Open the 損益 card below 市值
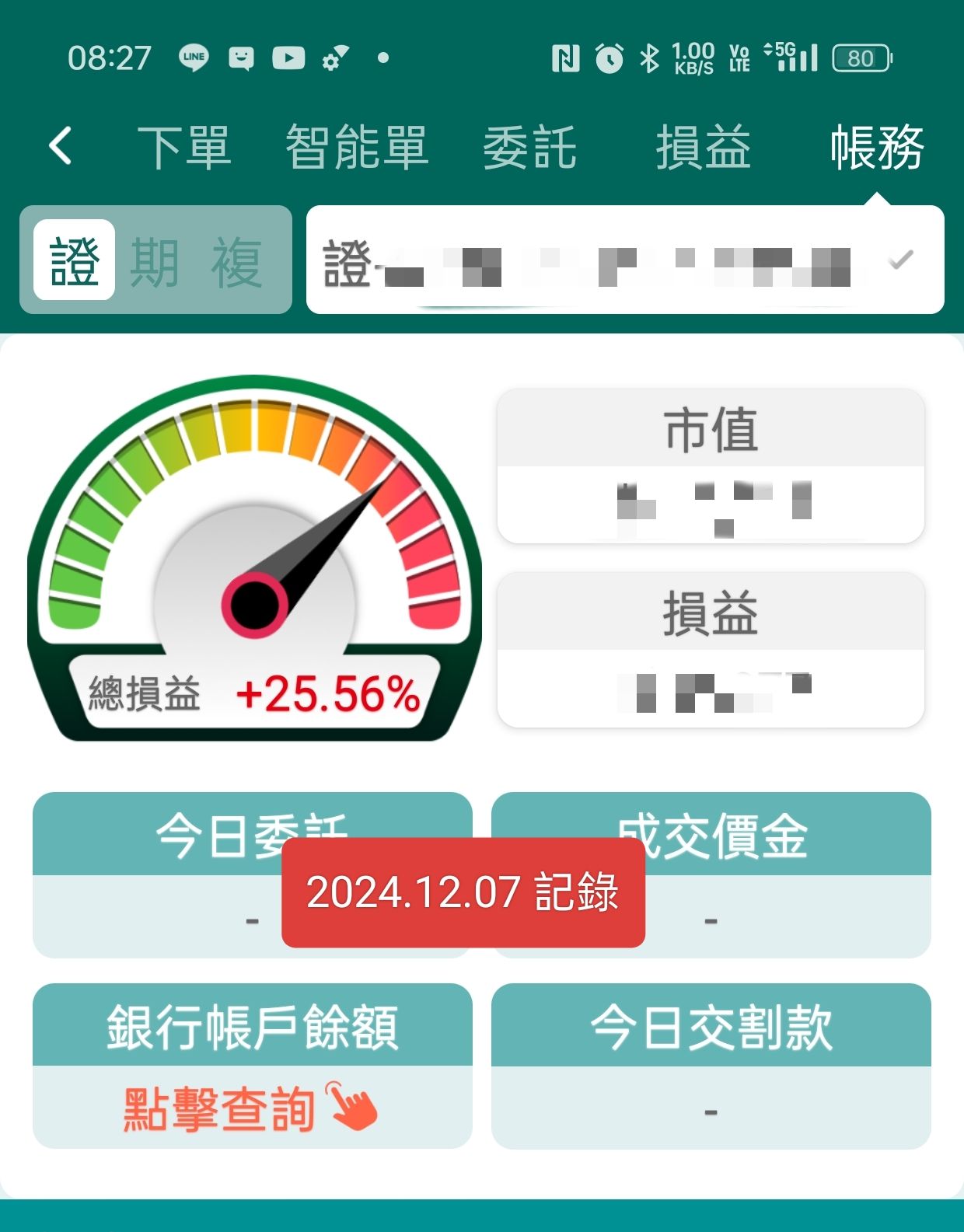Viewport: 964px width, 1232px height. (711, 650)
